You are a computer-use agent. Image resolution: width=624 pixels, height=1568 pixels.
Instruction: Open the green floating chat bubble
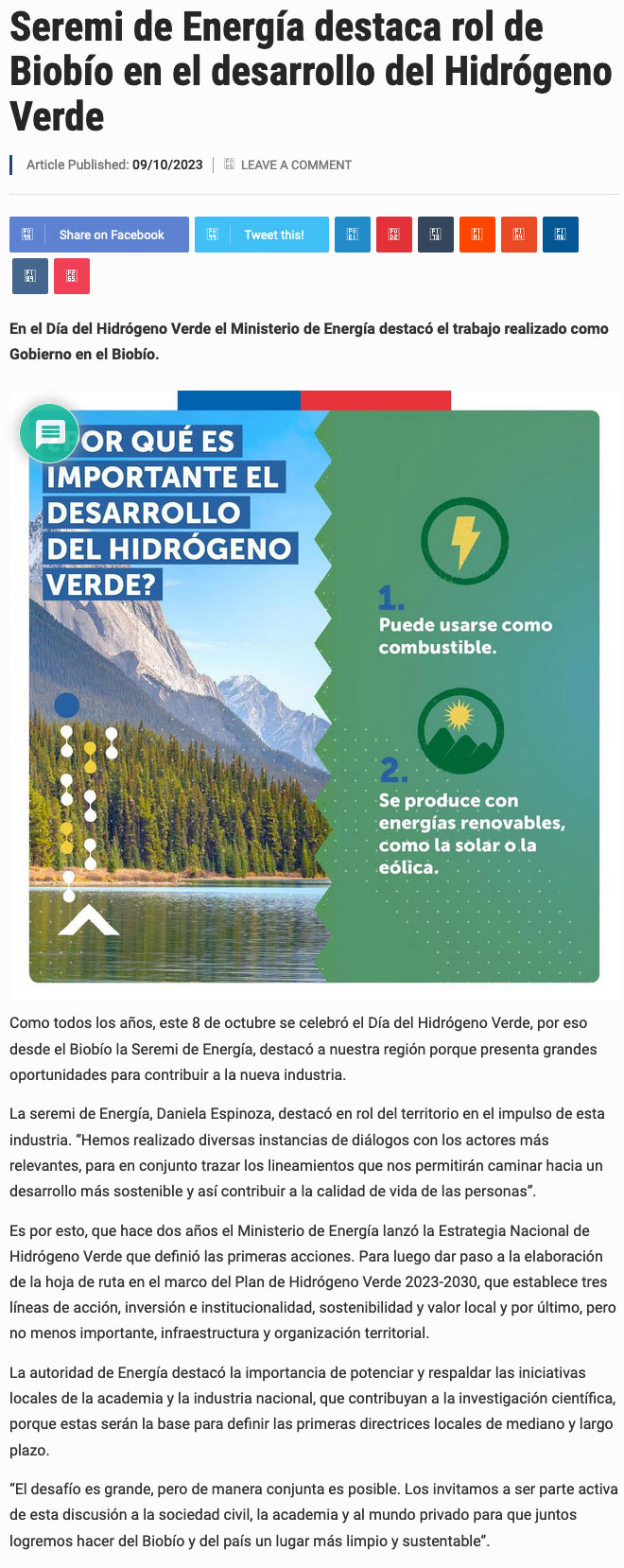point(49,433)
